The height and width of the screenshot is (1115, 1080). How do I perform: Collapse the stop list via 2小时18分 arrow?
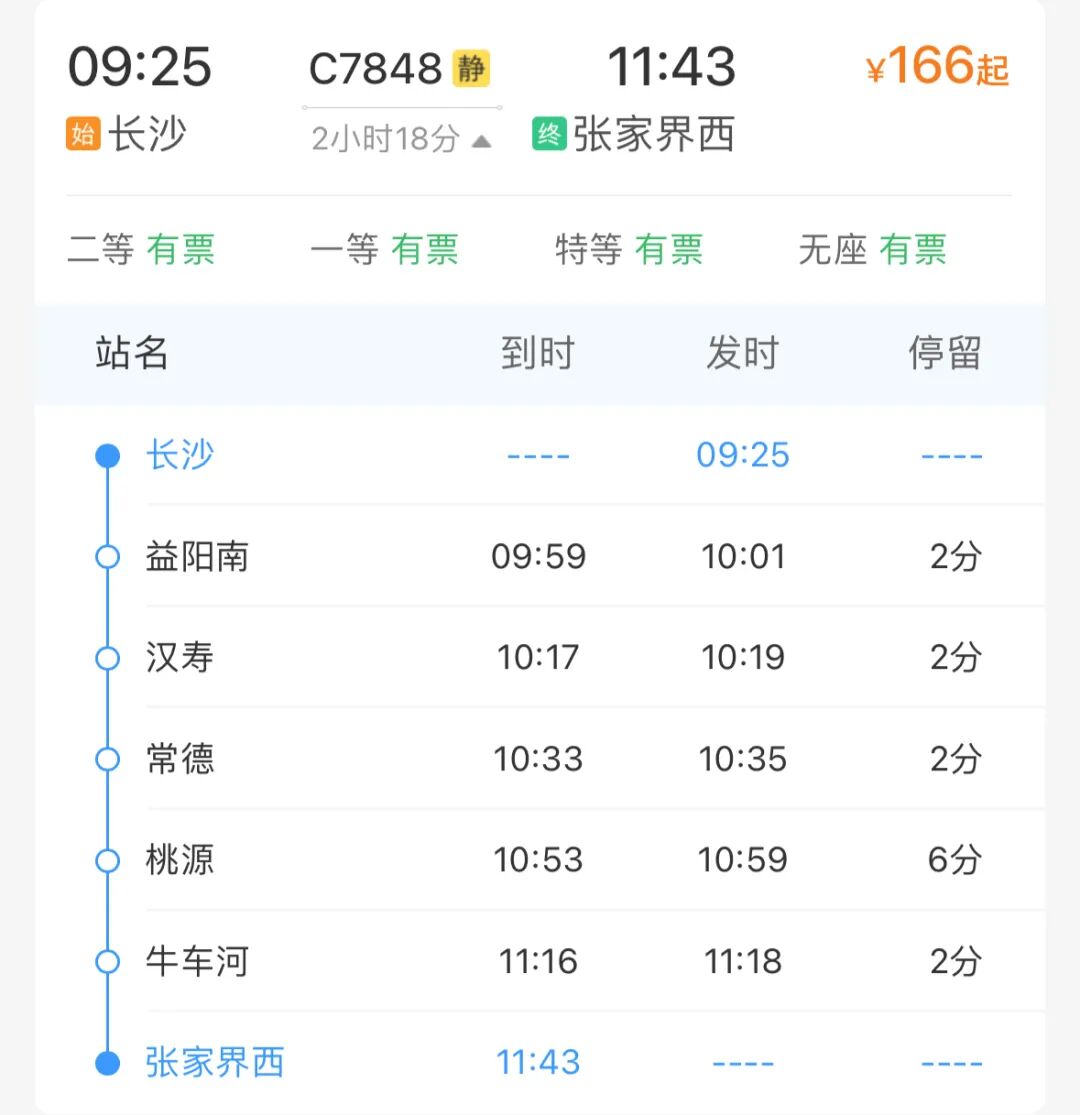tap(481, 142)
